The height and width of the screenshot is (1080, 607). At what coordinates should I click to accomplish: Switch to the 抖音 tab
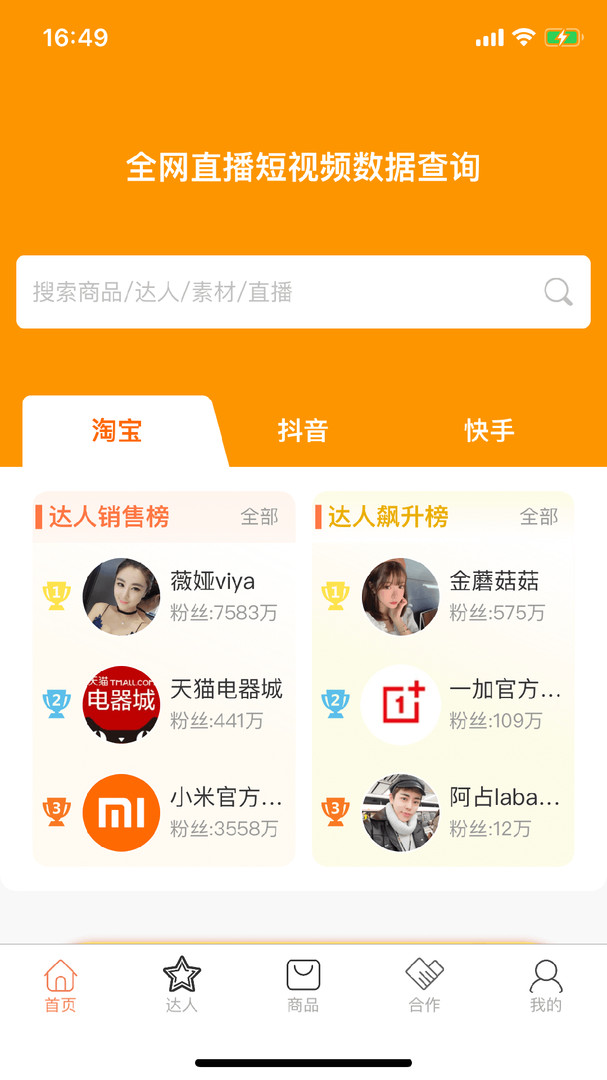(x=303, y=431)
